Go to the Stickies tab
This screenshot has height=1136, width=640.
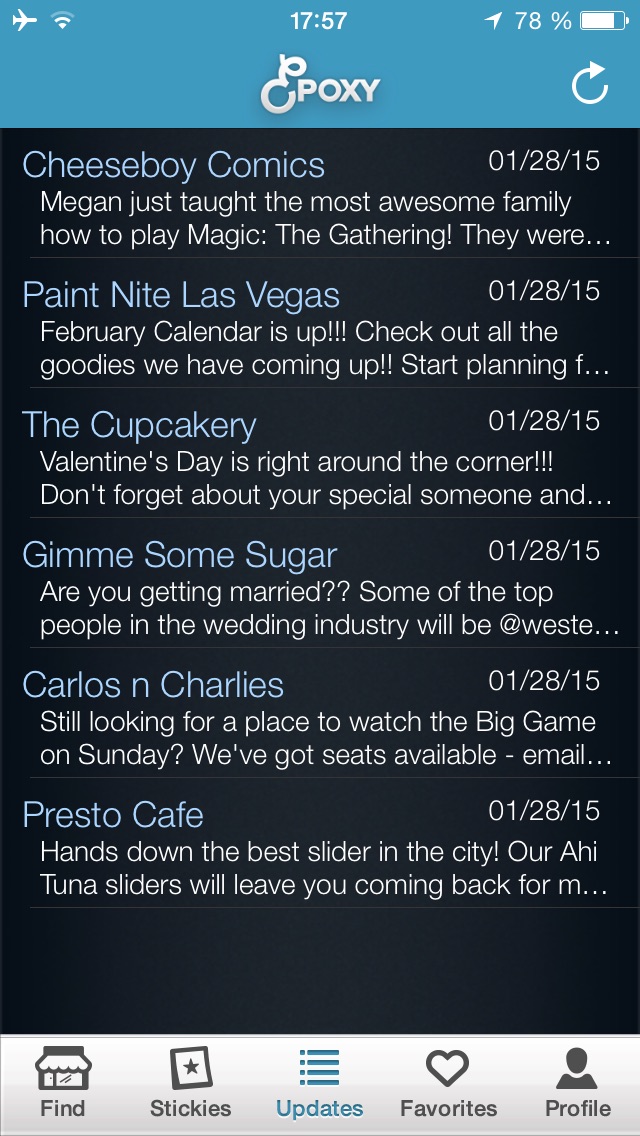[x=190, y=1084]
